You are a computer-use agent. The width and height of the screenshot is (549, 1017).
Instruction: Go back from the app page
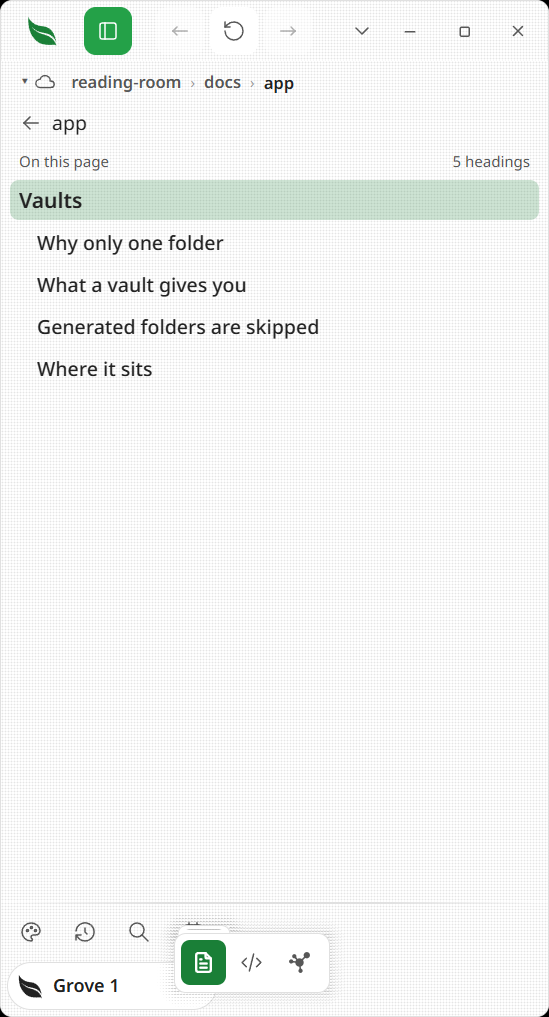pyautogui.click(x=30, y=123)
